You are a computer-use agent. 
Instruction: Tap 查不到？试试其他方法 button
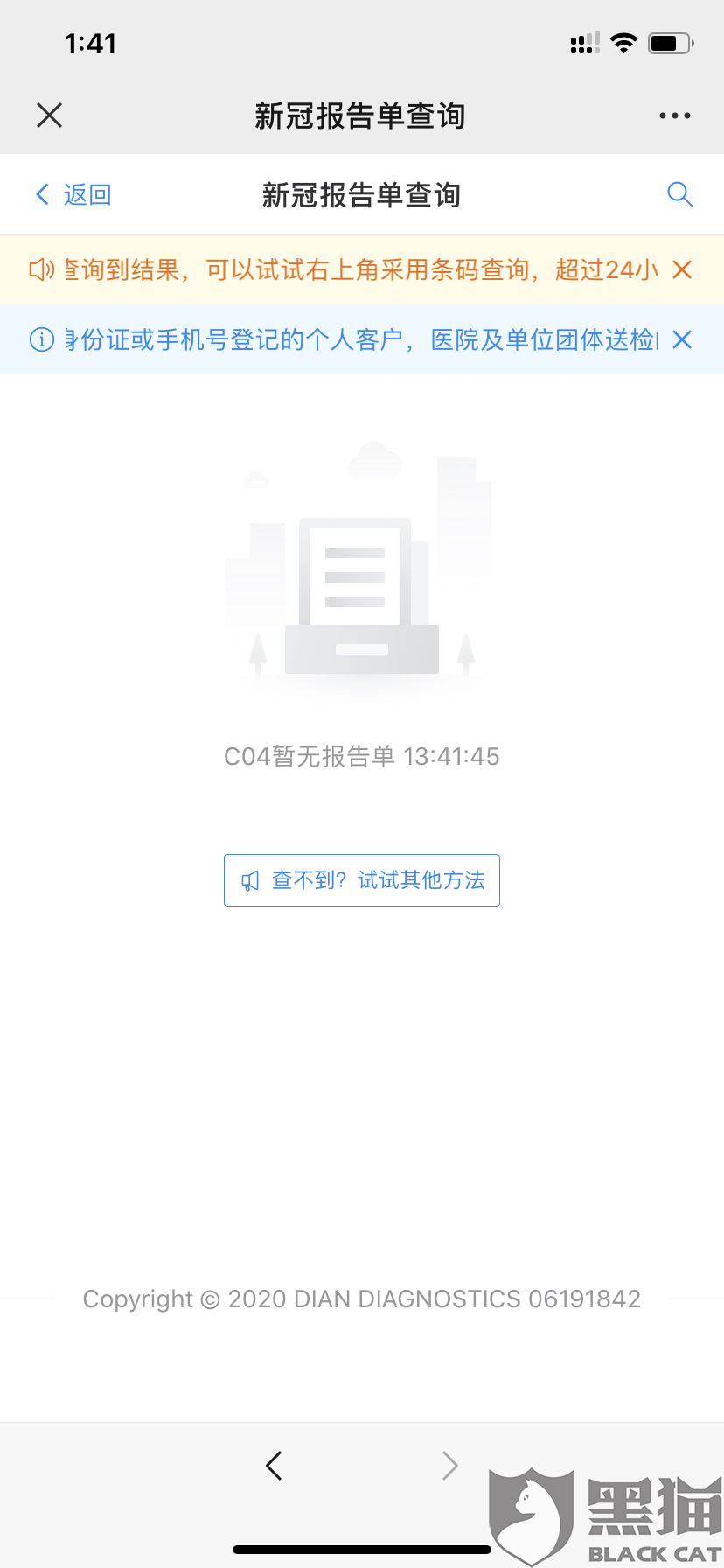point(362,880)
